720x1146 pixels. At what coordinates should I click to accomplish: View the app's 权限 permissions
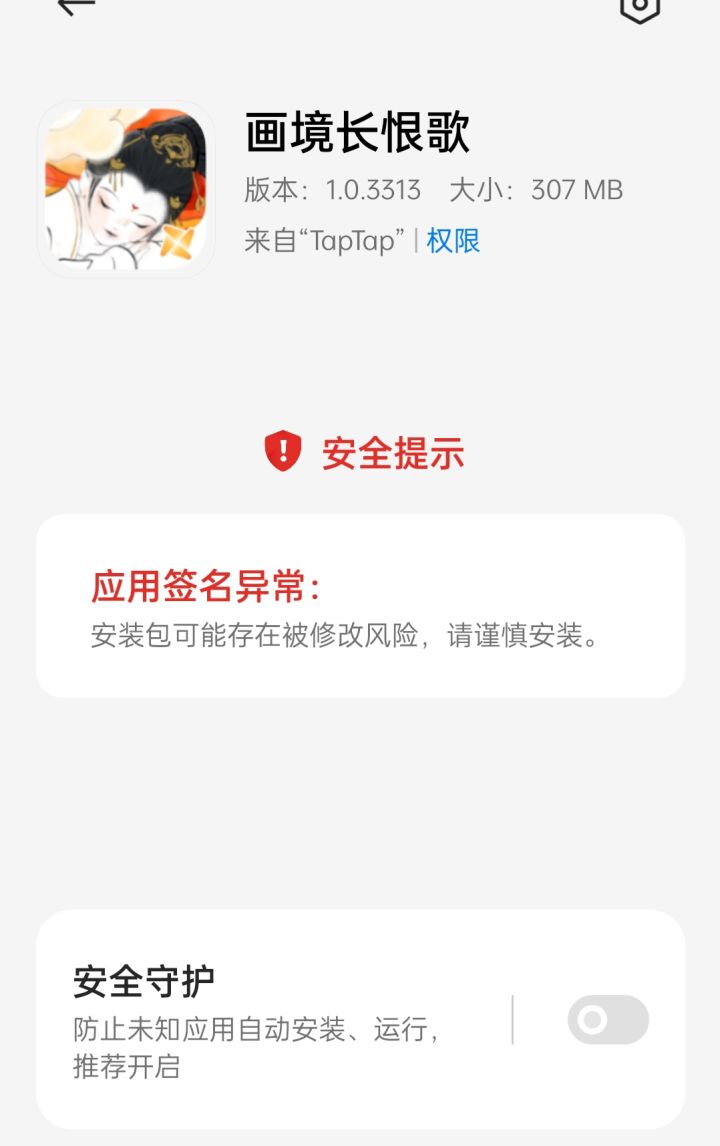point(453,241)
